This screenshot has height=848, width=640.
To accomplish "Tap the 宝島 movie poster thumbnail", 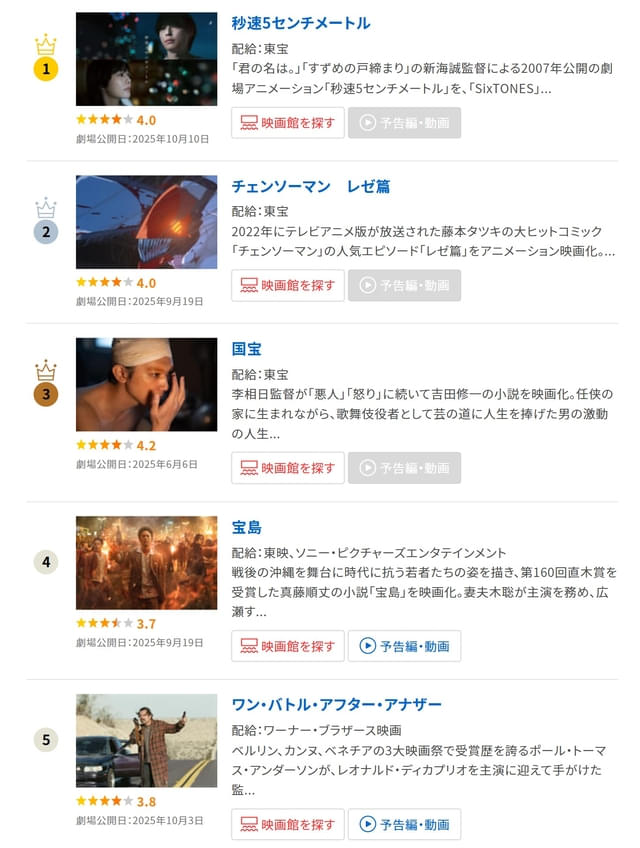I will tap(146, 563).
